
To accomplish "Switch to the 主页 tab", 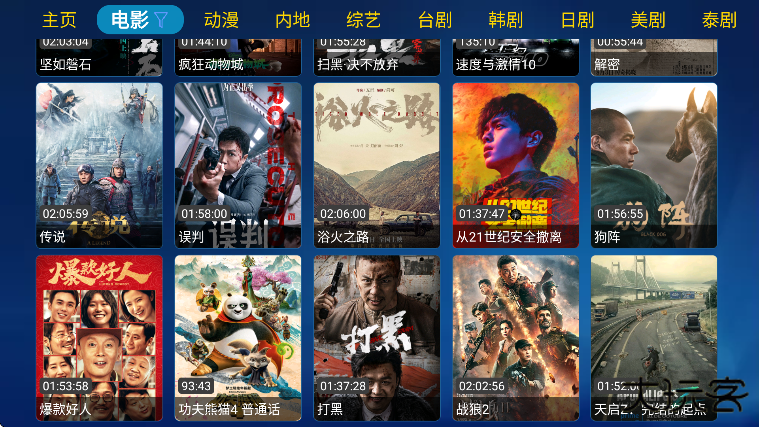I will [x=58, y=20].
